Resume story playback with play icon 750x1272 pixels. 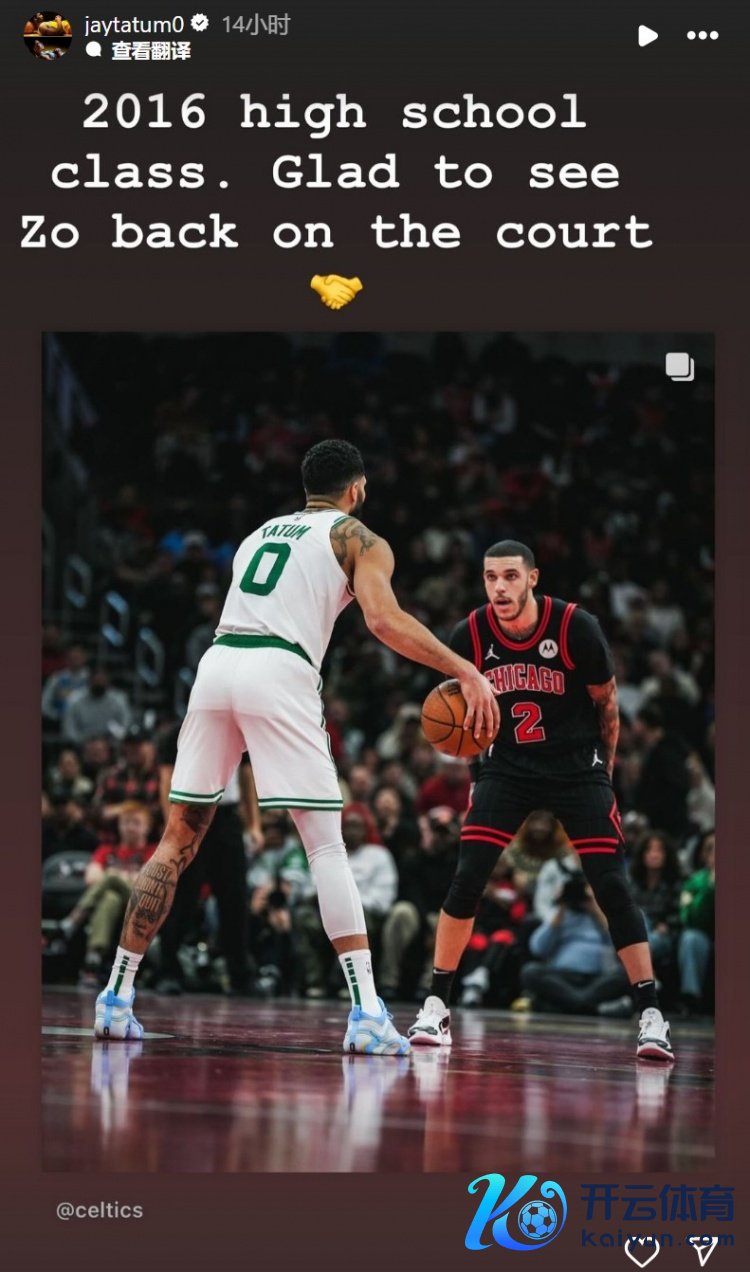pyautogui.click(x=648, y=35)
